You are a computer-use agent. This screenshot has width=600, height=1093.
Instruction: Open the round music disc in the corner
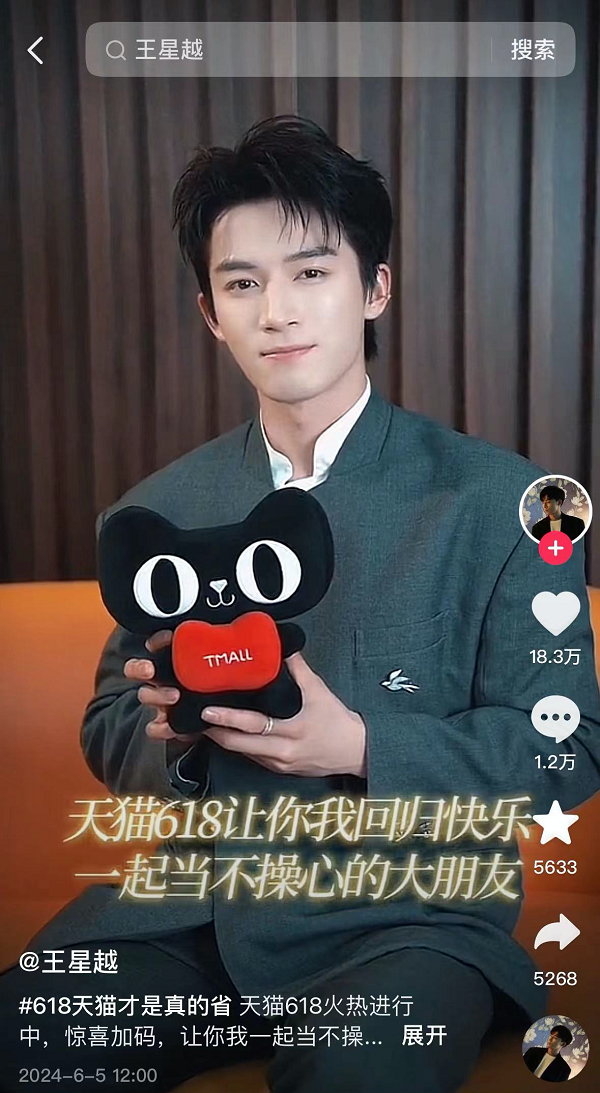point(555,1048)
